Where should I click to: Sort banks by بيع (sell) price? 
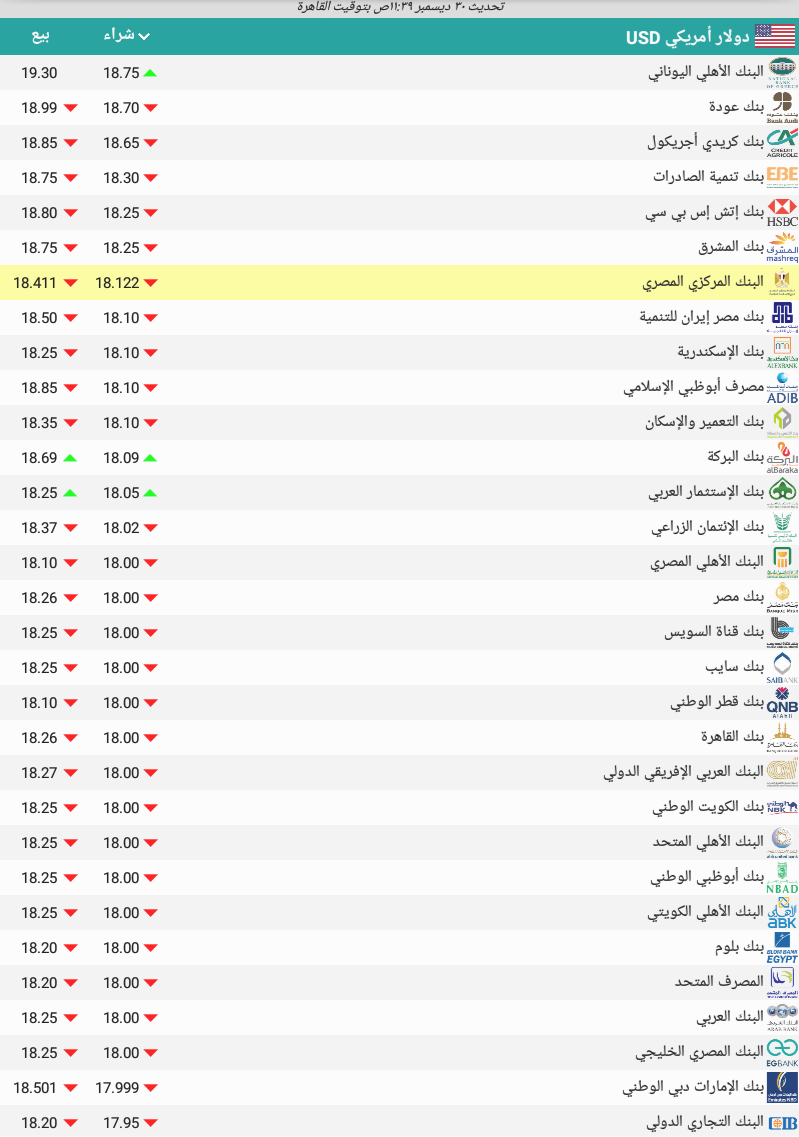coord(40,36)
